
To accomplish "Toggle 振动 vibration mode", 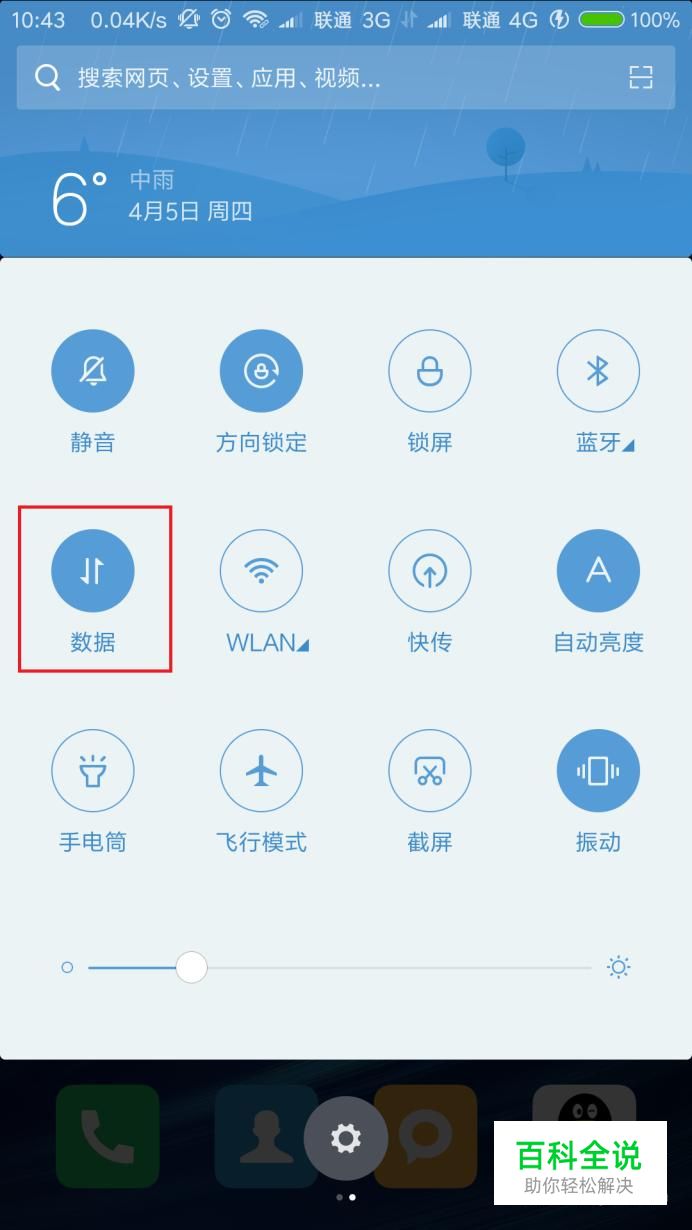I will pyautogui.click(x=598, y=771).
